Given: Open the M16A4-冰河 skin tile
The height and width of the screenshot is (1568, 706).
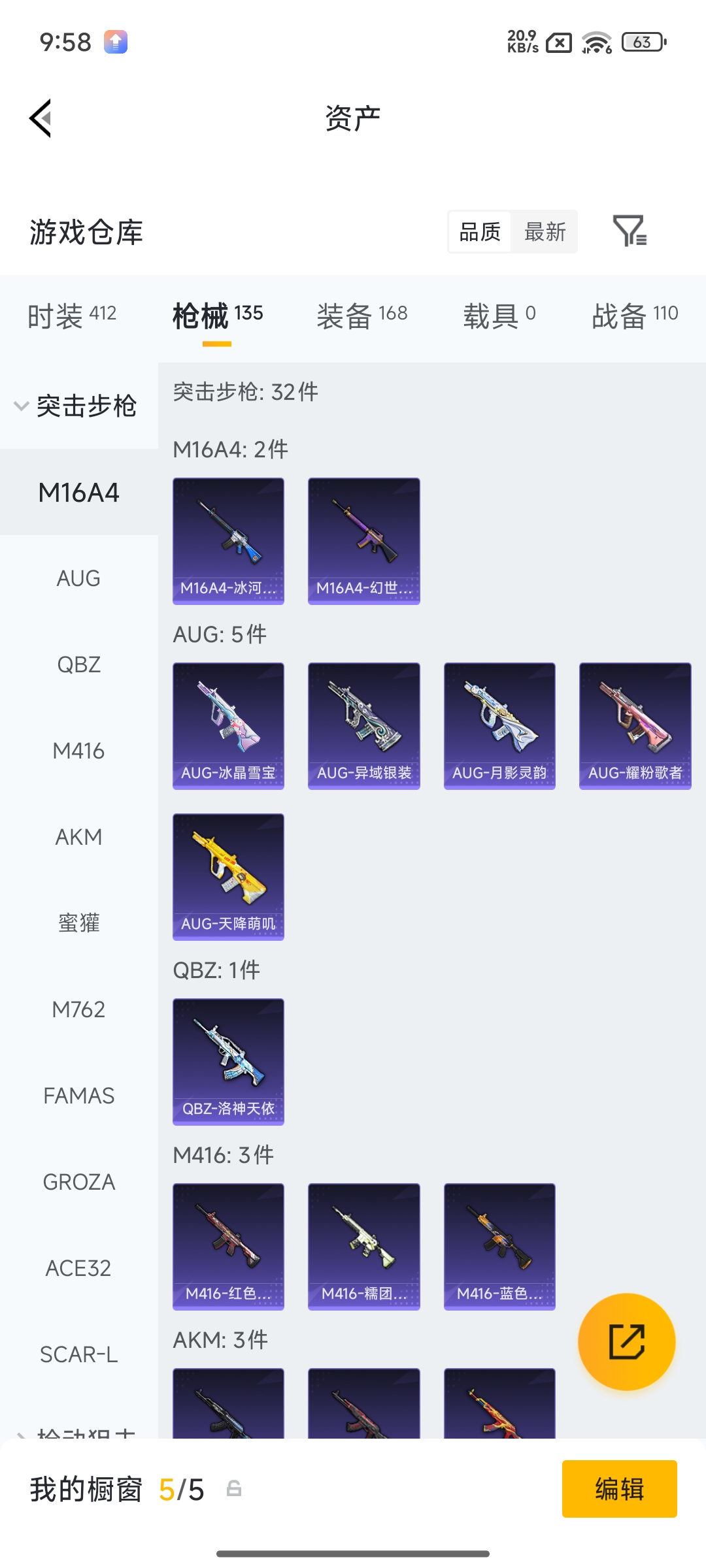Looking at the screenshot, I should point(228,541).
